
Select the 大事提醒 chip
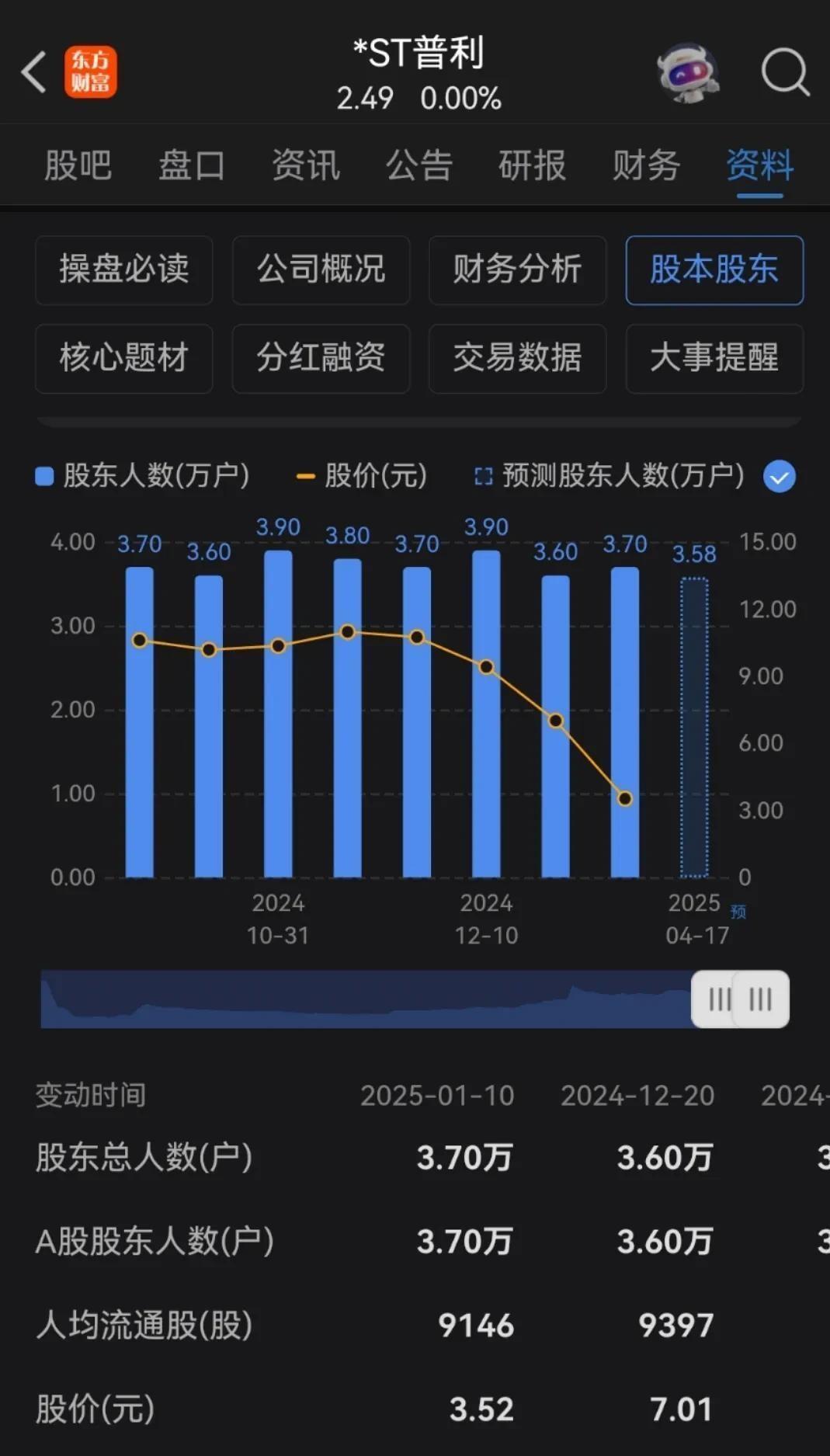tap(714, 359)
